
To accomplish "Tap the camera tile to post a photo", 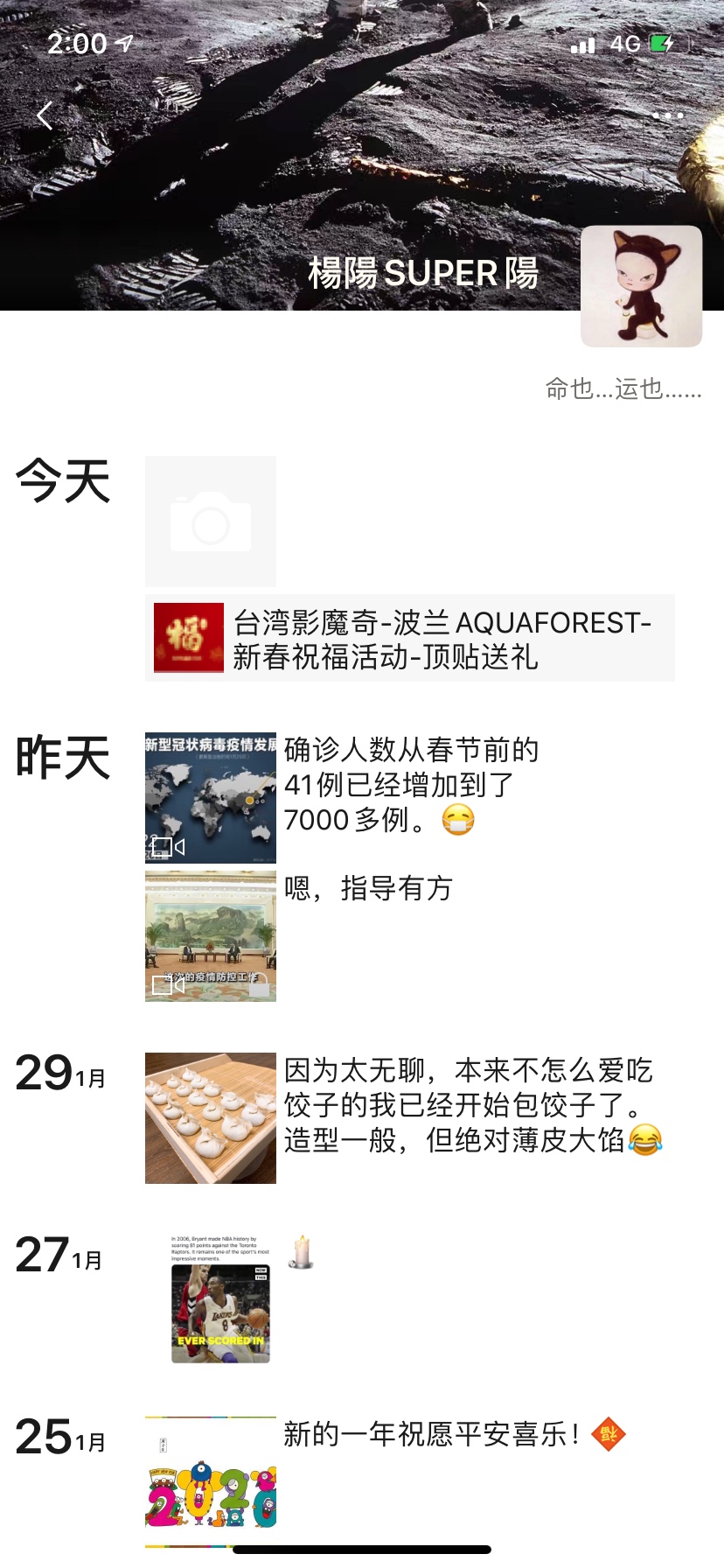I will click(x=211, y=521).
